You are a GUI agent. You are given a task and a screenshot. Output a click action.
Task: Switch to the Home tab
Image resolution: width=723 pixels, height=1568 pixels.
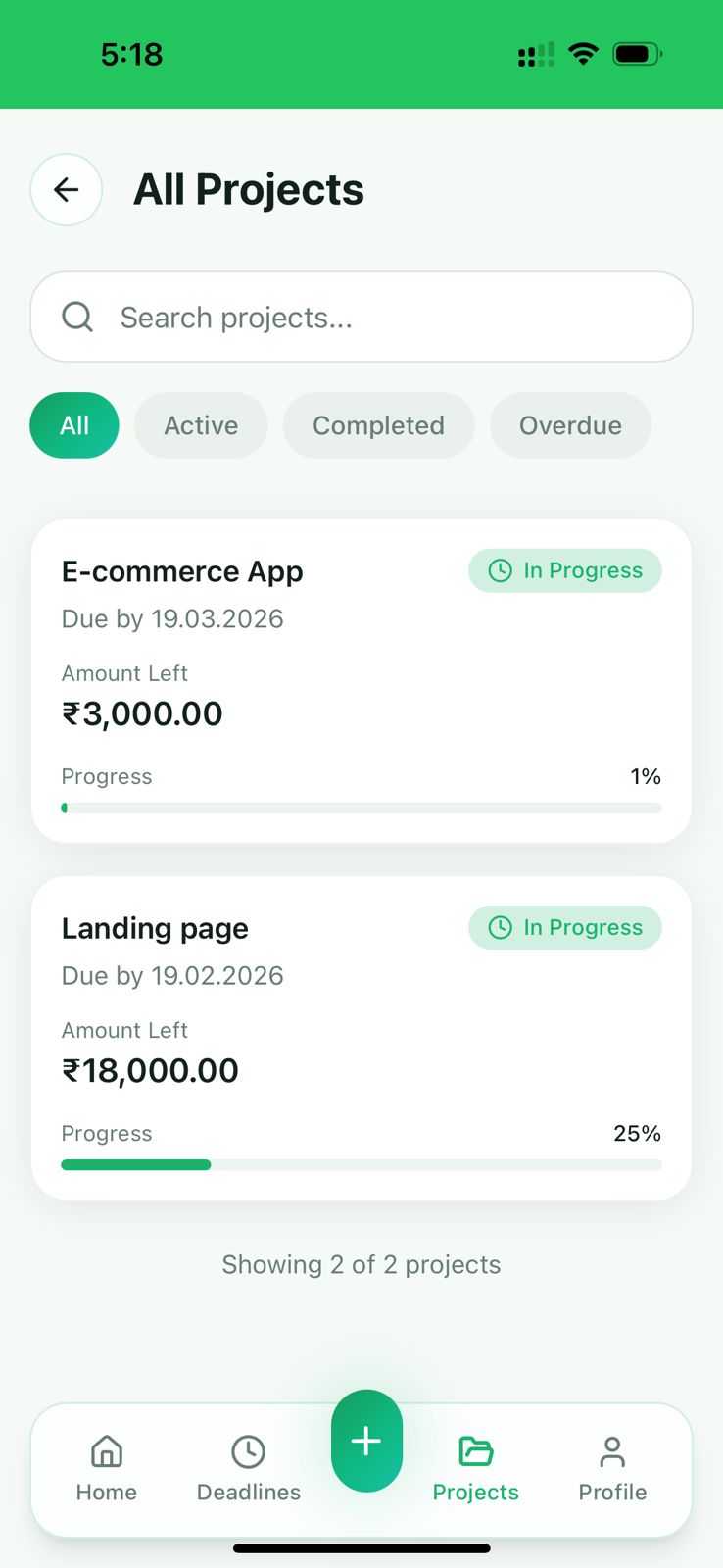tap(107, 1468)
